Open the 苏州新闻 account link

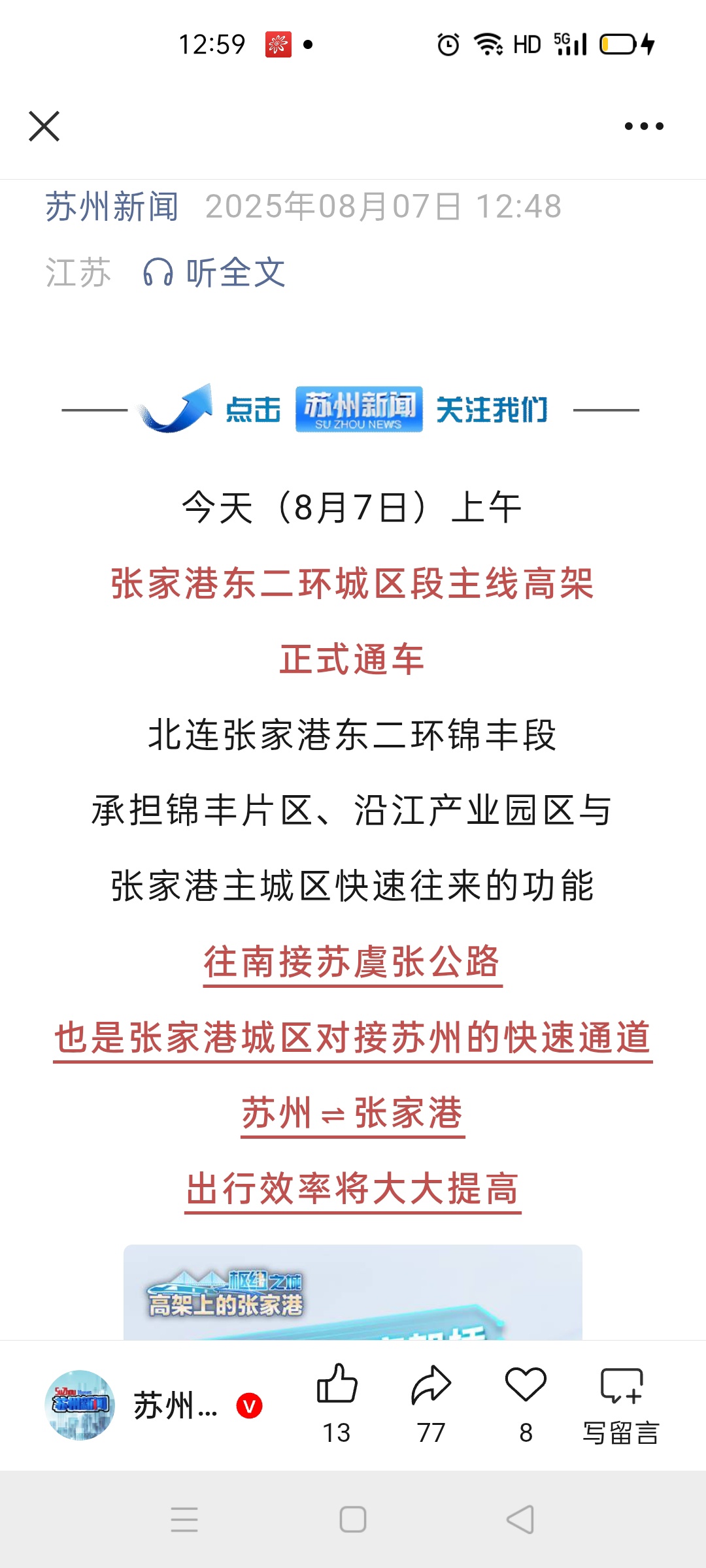click(112, 206)
